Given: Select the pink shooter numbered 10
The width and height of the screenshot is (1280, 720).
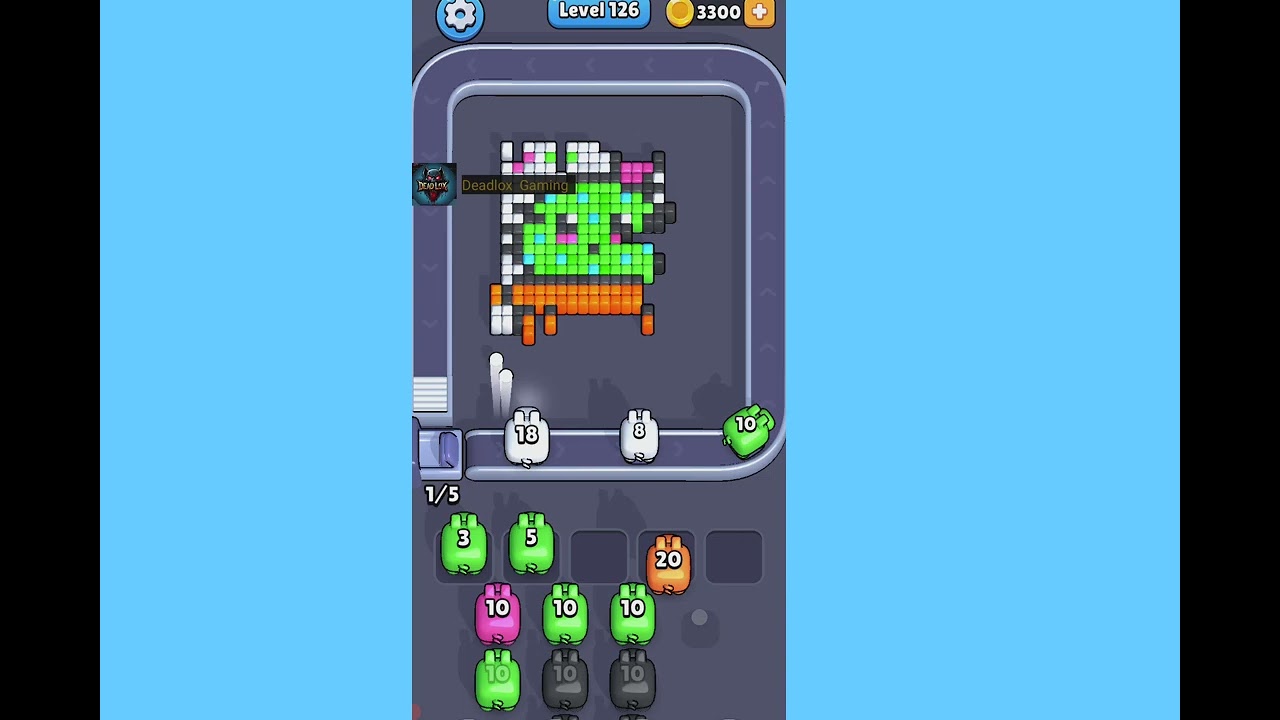Looking at the screenshot, I should [x=498, y=612].
